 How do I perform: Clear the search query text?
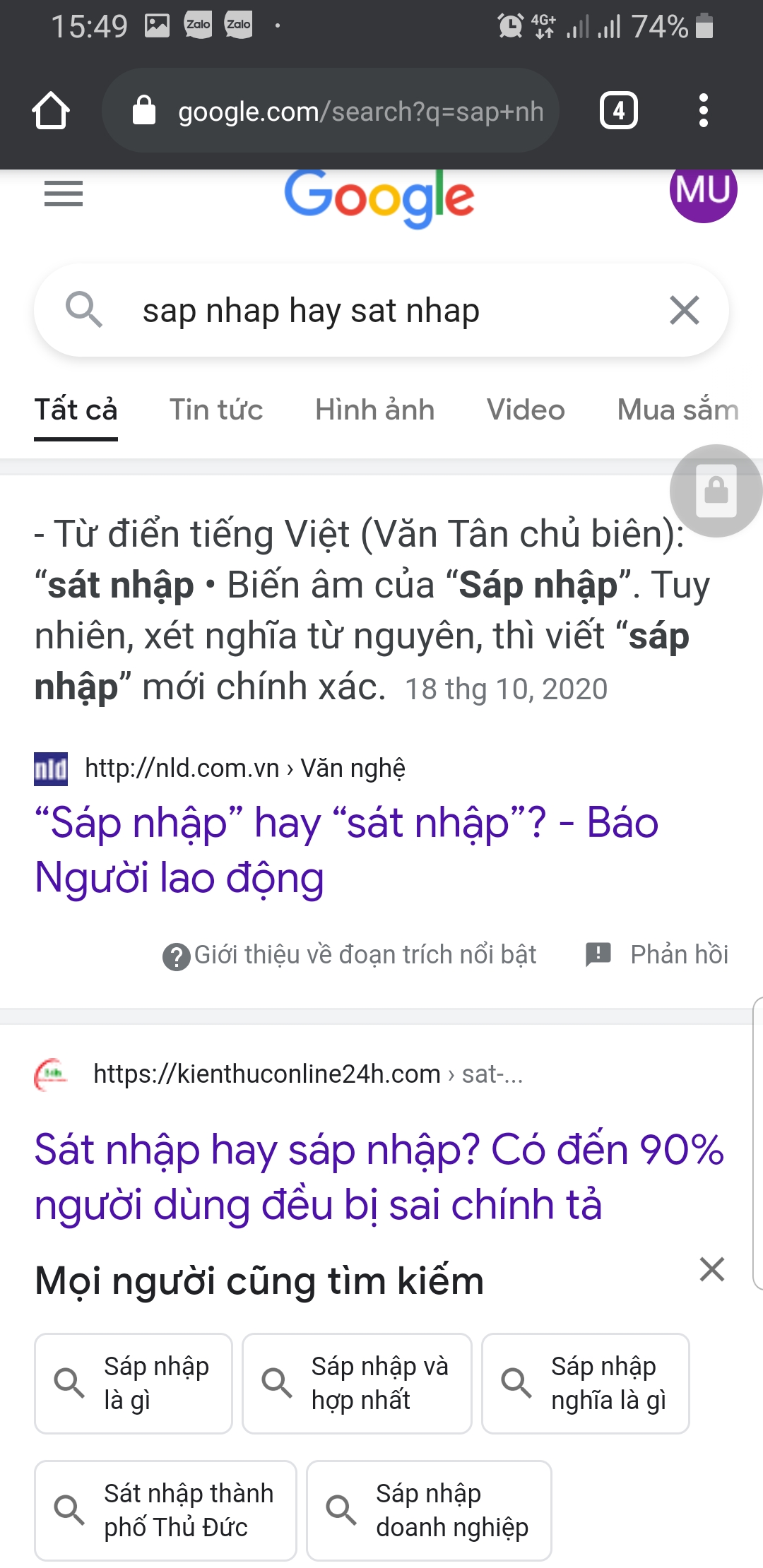coord(684,310)
